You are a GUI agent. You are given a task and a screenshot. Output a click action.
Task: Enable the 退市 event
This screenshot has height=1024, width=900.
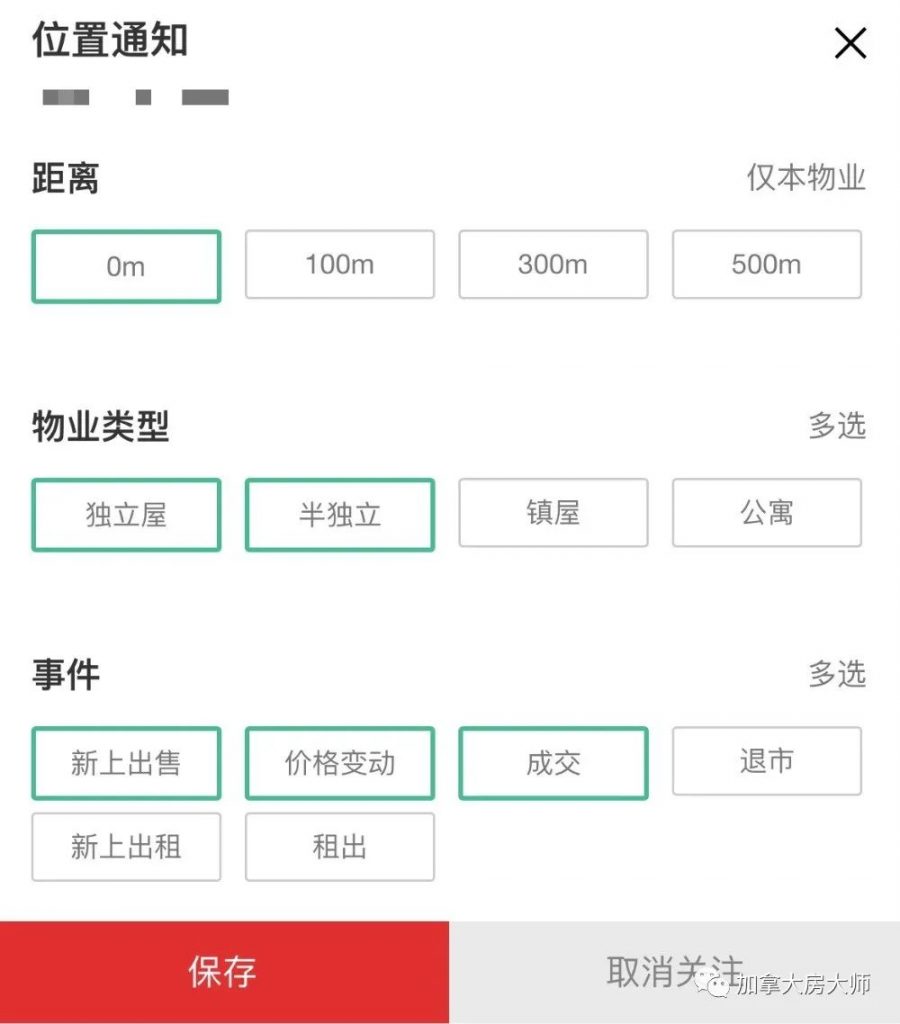(x=766, y=761)
